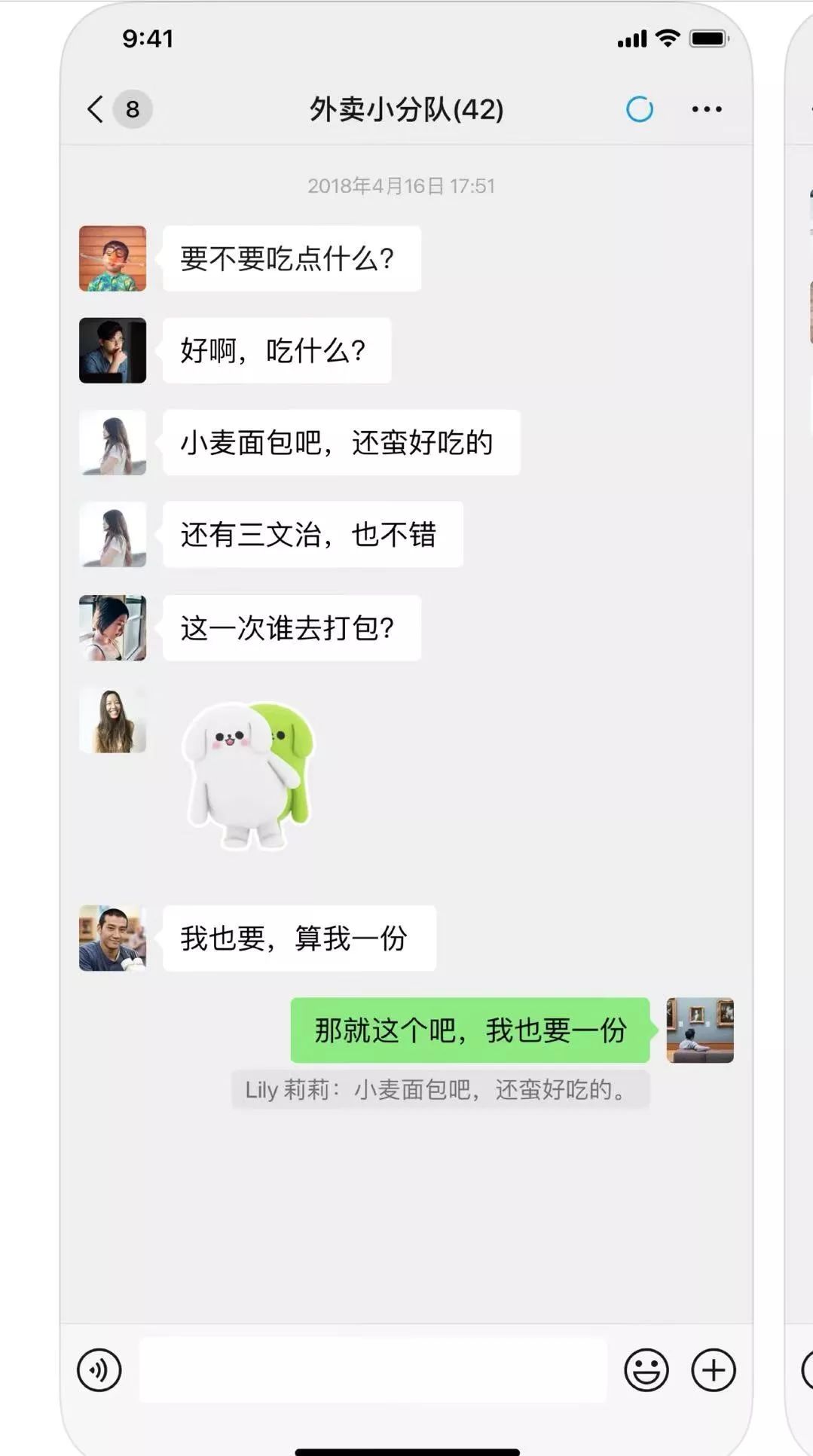View avatar beside 我也要，算我一份 message

pyautogui.click(x=113, y=938)
